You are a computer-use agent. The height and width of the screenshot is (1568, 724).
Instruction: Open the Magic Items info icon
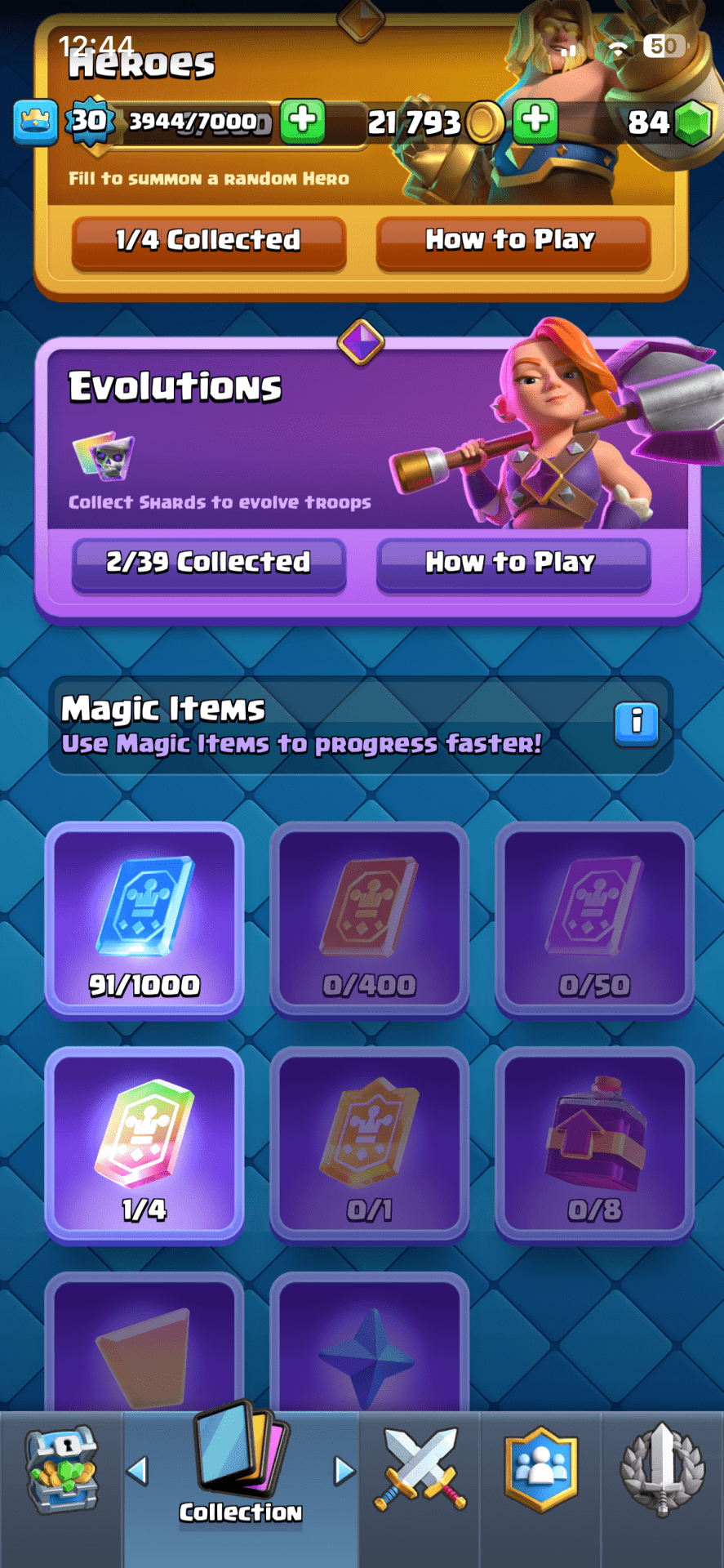[x=636, y=723]
